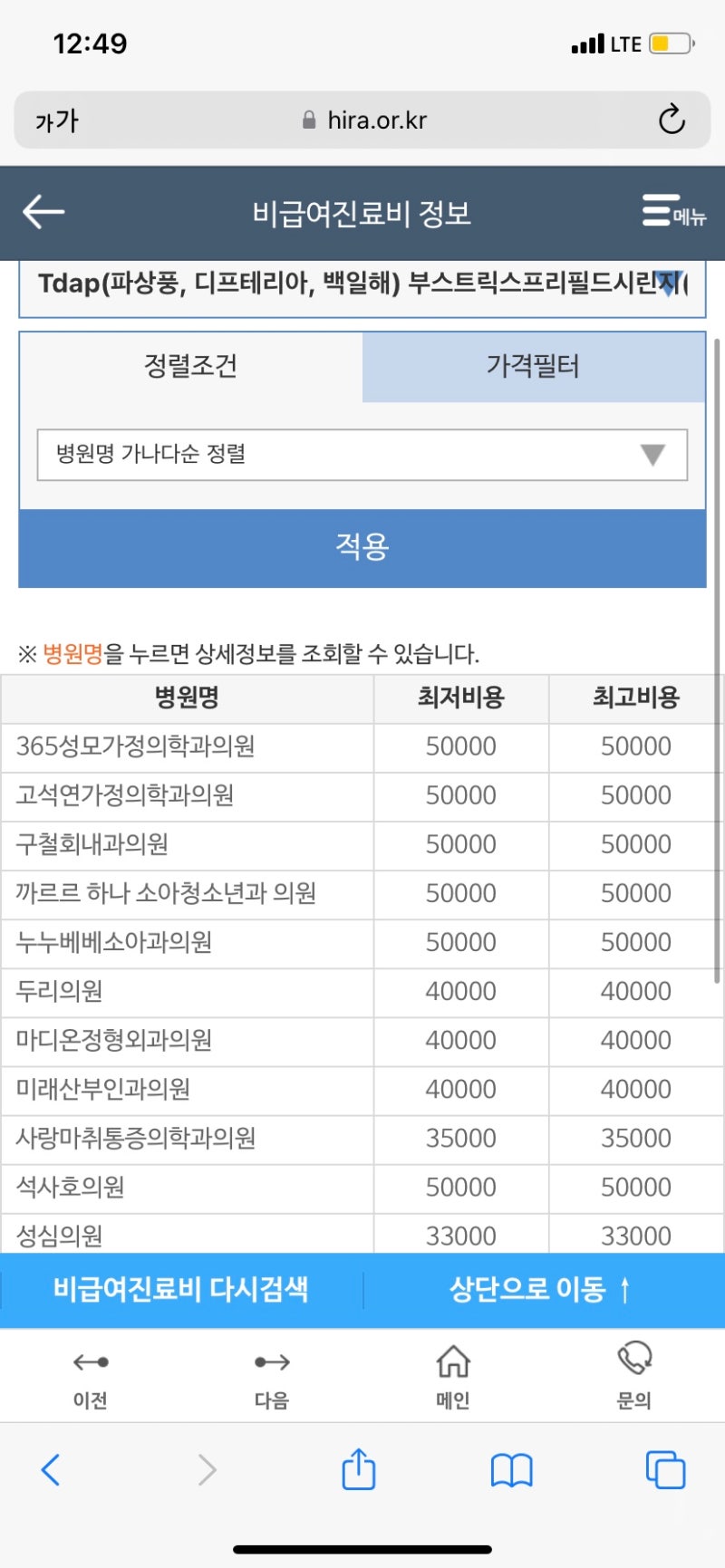Open the 병원명 가나다순 정렬 dropdown
Image resolution: width=725 pixels, height=1568 pixels.
pos(362,455)
